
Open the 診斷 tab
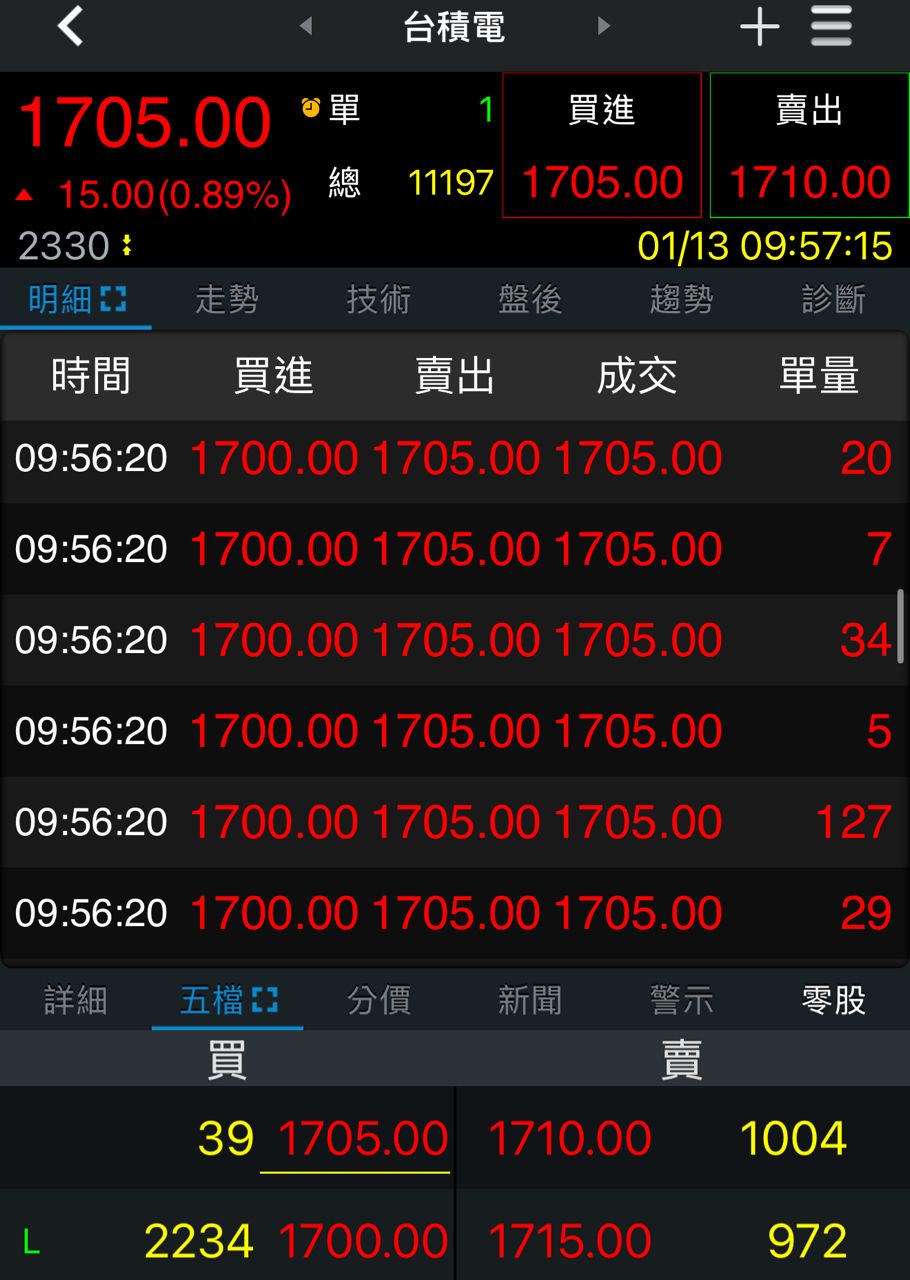click(x=833, y=299)
